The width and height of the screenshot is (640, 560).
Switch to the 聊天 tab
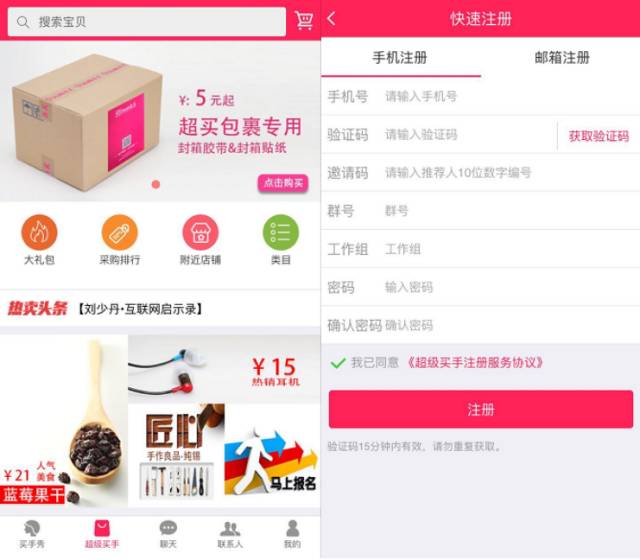pyautogui.click(x=168, y=534)
